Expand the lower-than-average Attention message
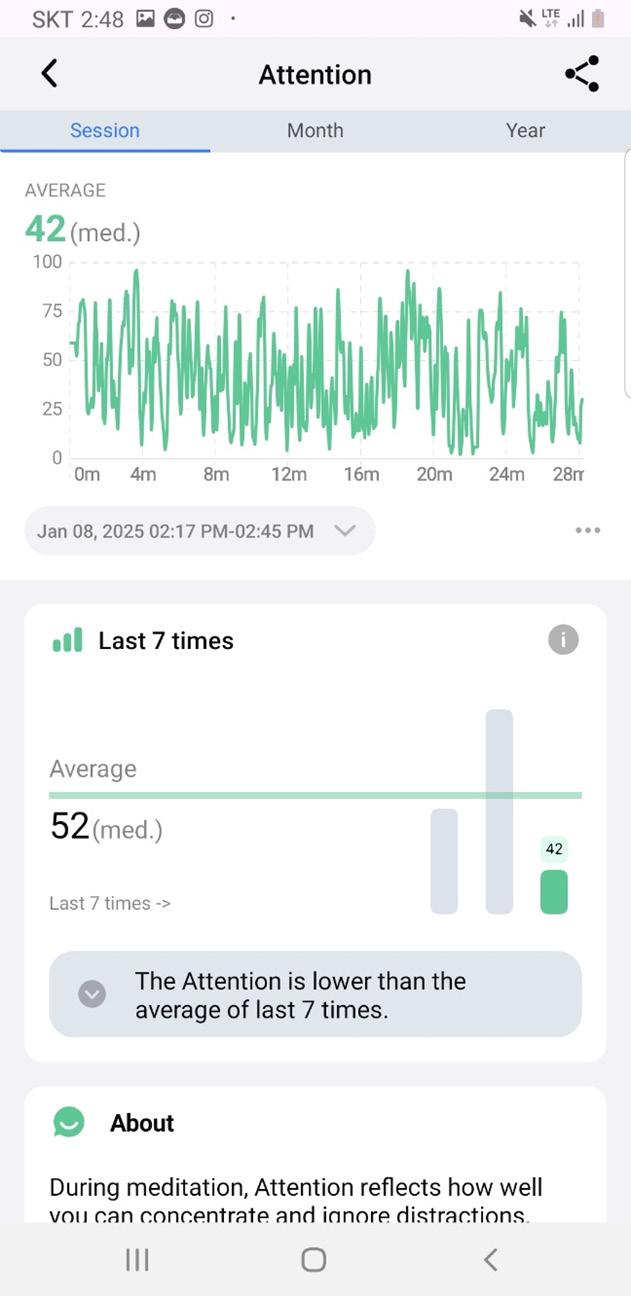The width and height of the screenshot is (631, 1296). 92,994
